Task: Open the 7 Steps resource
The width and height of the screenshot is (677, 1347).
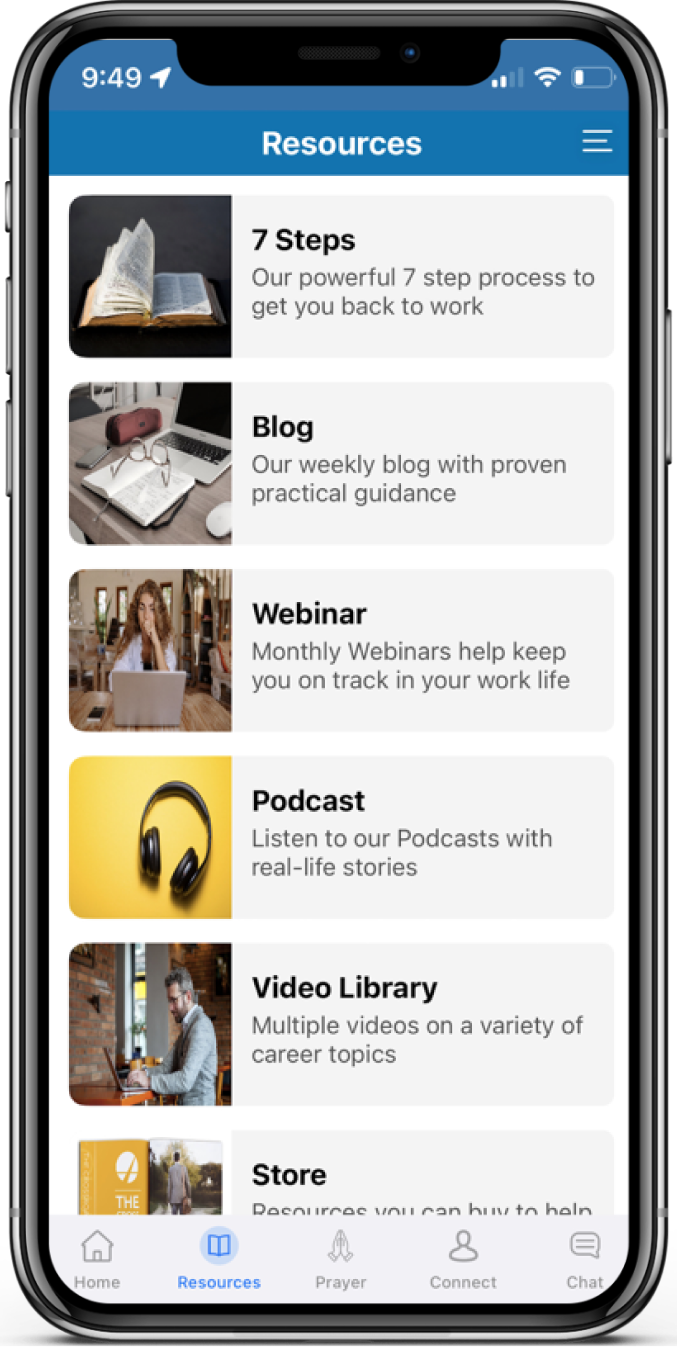Action: (x=341, y=276)
